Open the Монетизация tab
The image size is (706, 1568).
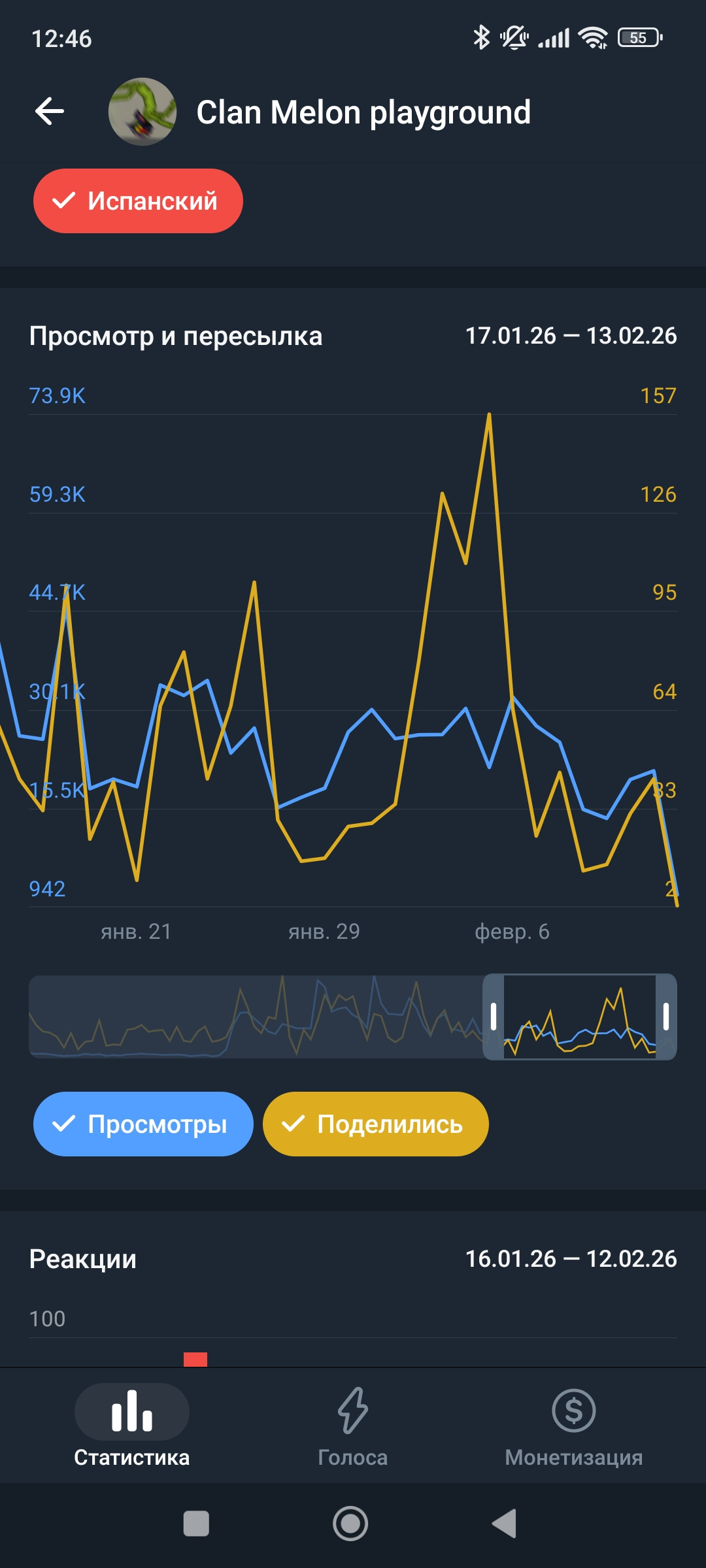pyautogui.click(x=573, y=1428)
